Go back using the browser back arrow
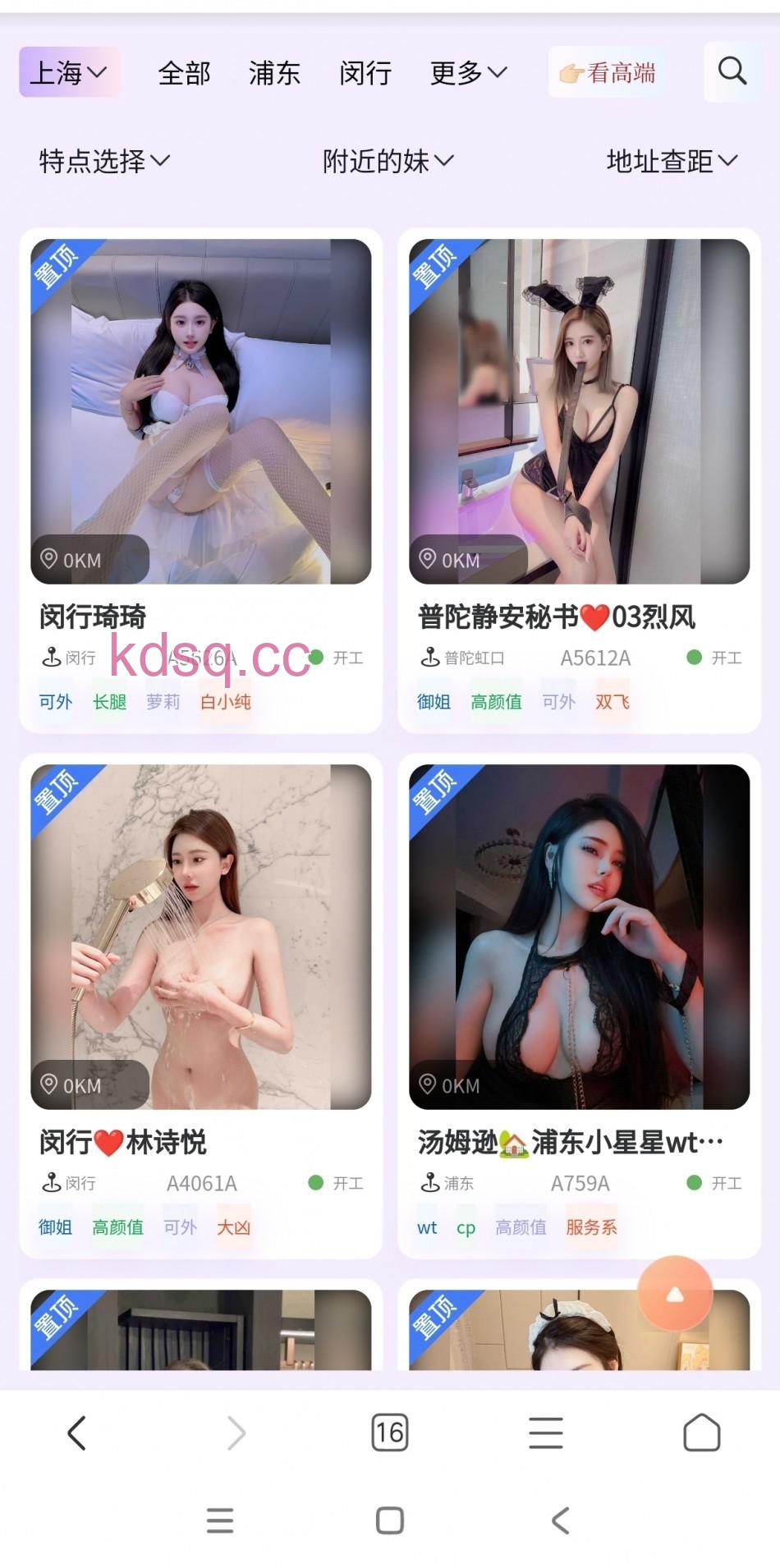This screenshot has width=780, height=1568. (77, 1433)
